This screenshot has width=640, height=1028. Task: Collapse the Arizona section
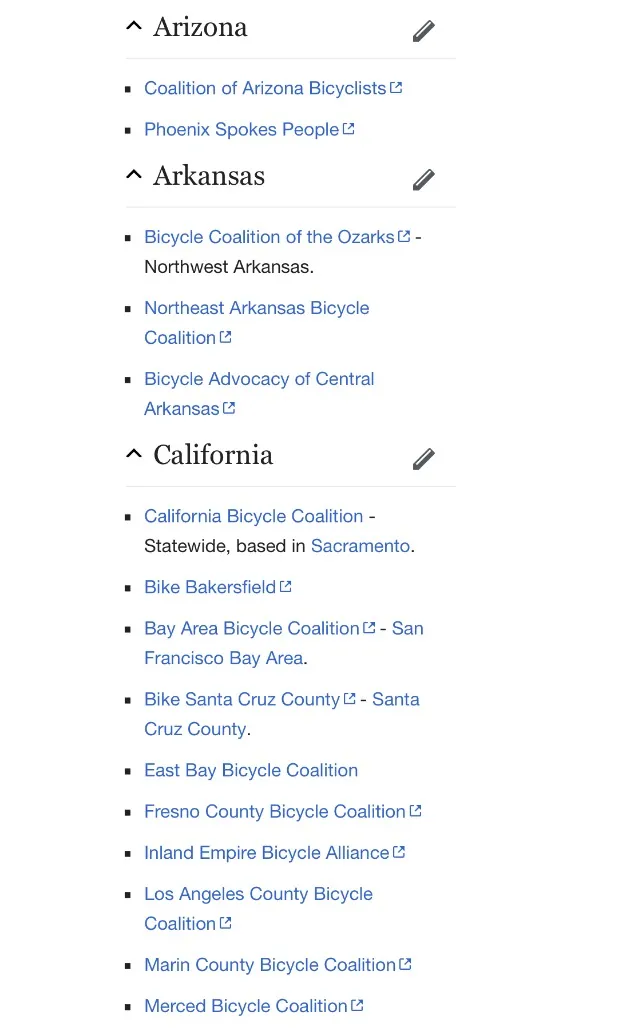click(x=134, y=26)
